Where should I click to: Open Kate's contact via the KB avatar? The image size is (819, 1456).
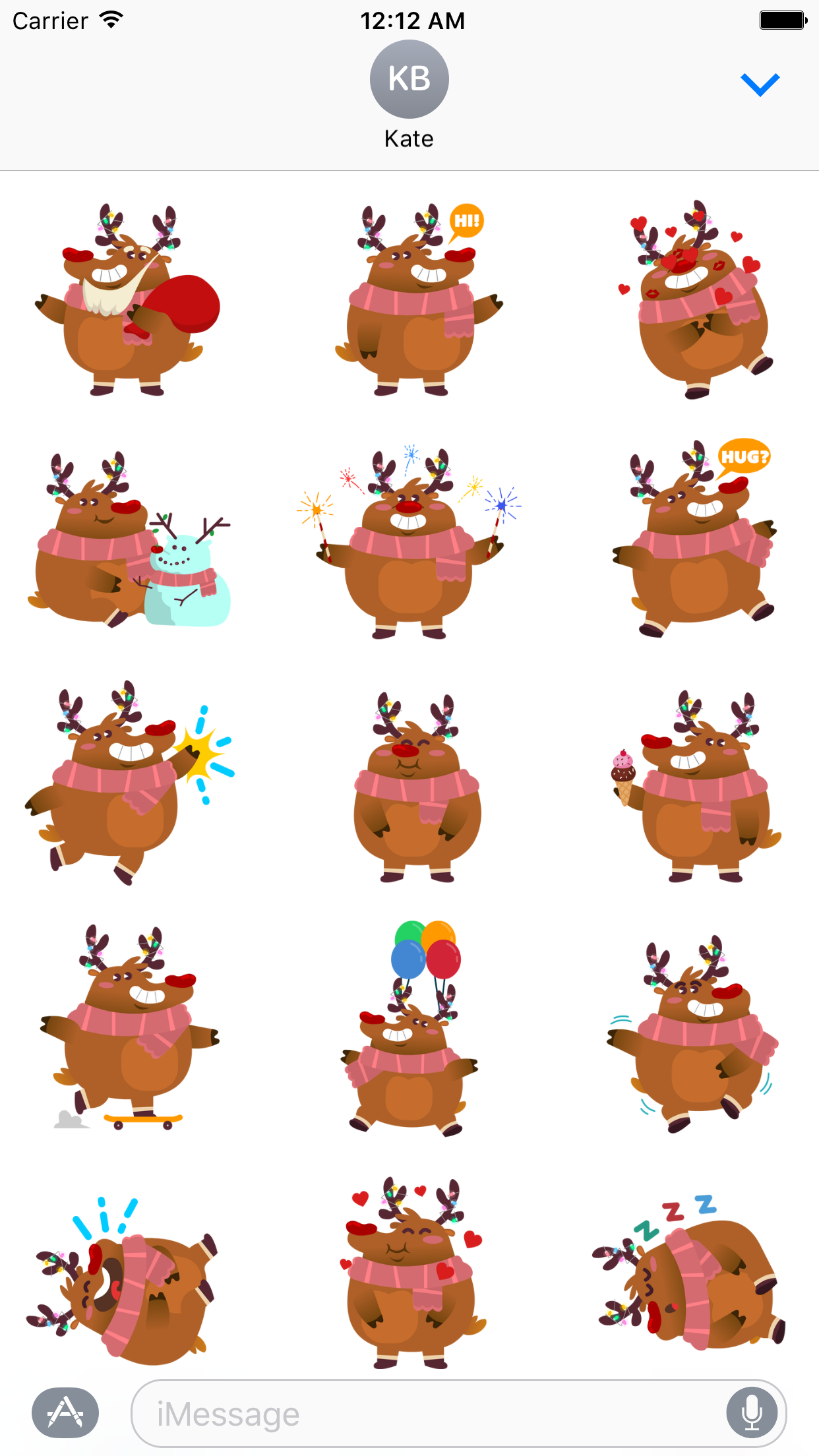tap(409, 78)
